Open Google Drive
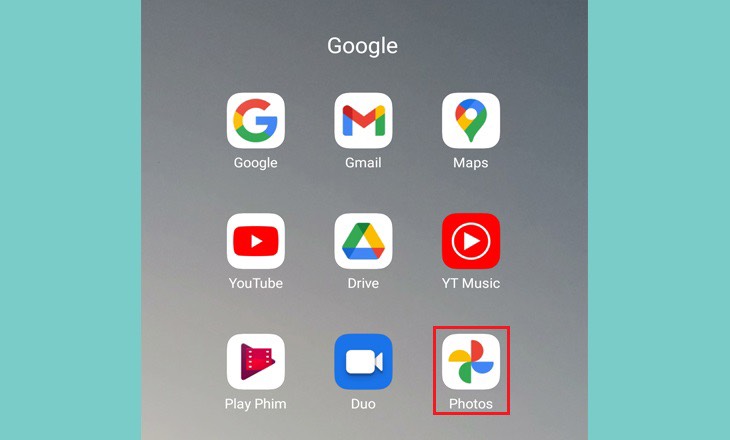This screenshot has width=730, height=440. [x=363, y=242]
